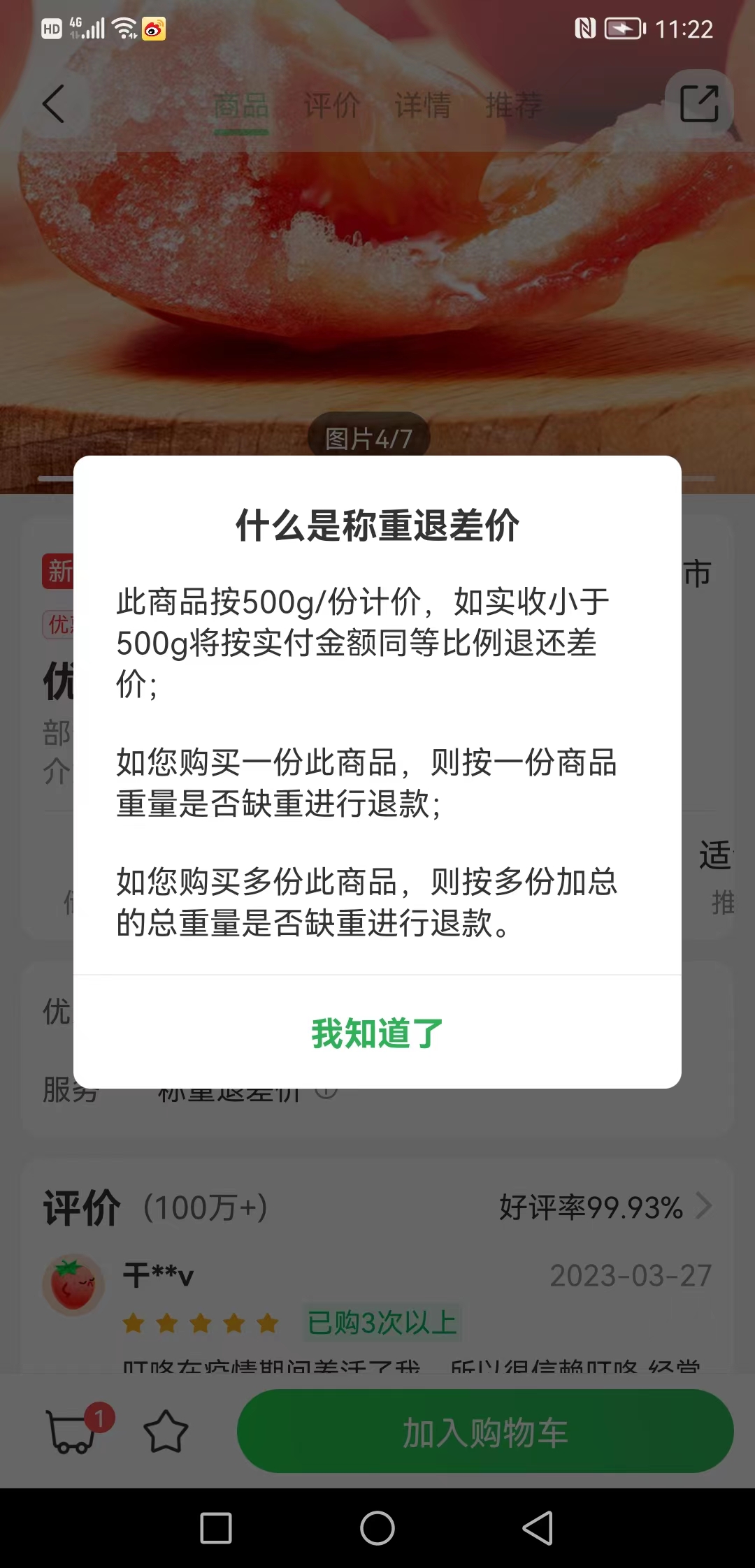Screen dimensions: 755x1568
Task: Dismiss dialog with 我知道了 button
Action: coord(377,1033)
